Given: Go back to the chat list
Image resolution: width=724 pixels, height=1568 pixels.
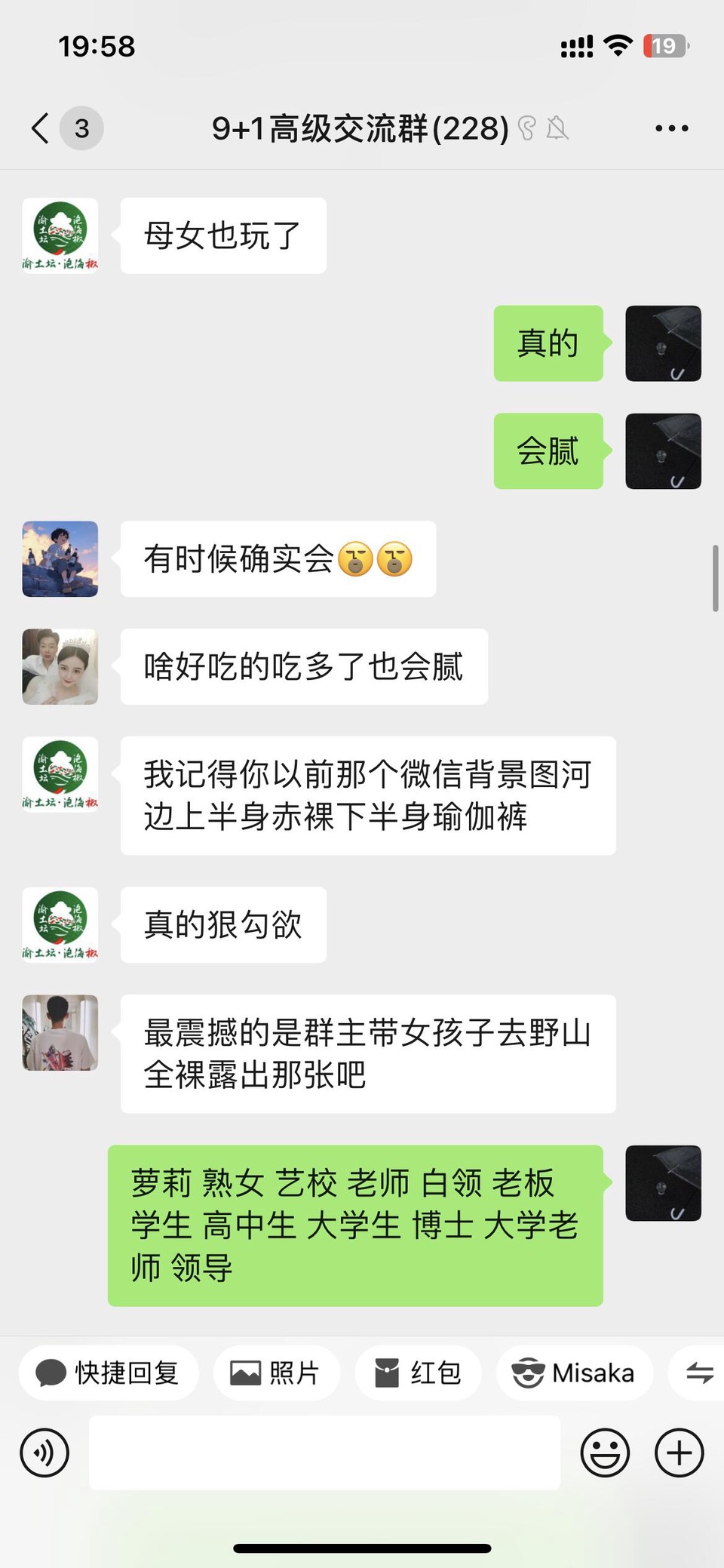Looking at the screenshot, I should coord(41,128).
